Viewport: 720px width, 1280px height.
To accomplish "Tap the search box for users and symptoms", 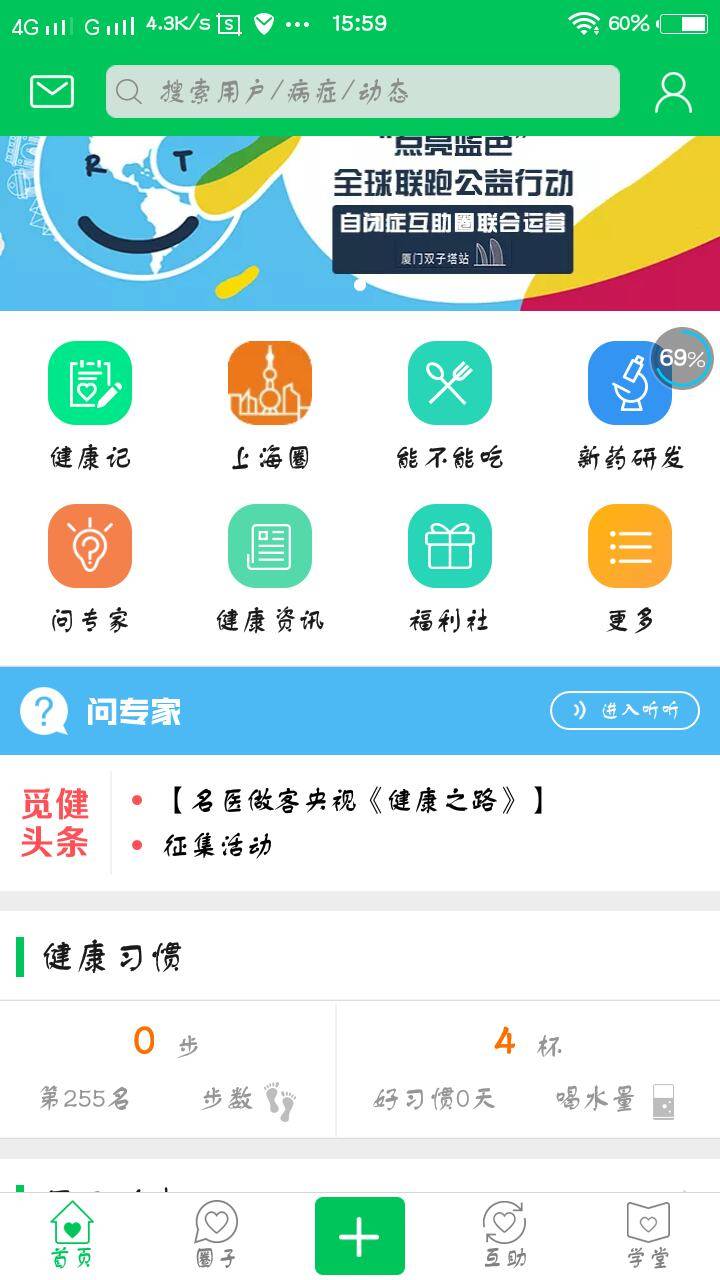I will tap(362, 92).
